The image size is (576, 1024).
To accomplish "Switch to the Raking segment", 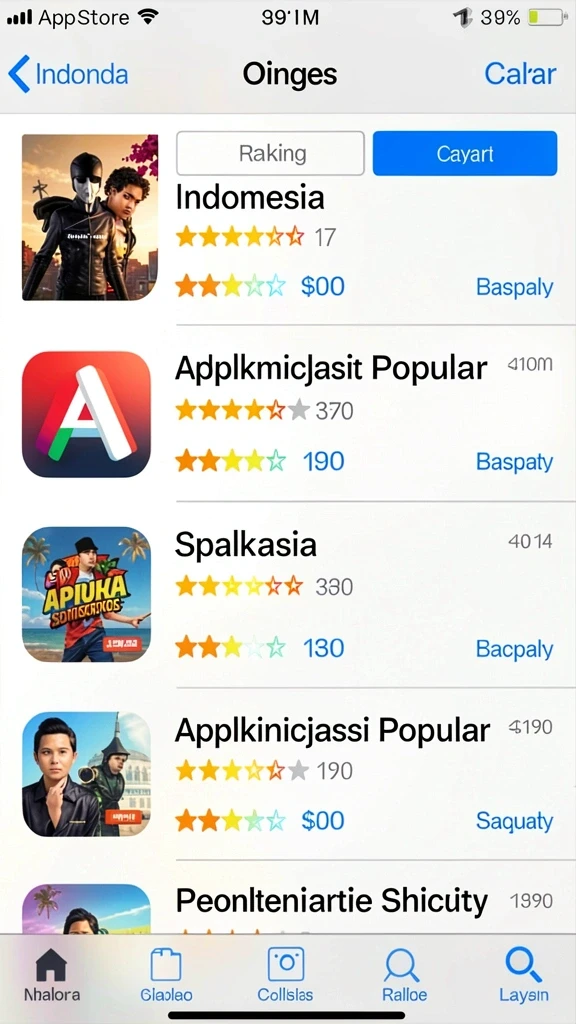I will coord(270,153).
